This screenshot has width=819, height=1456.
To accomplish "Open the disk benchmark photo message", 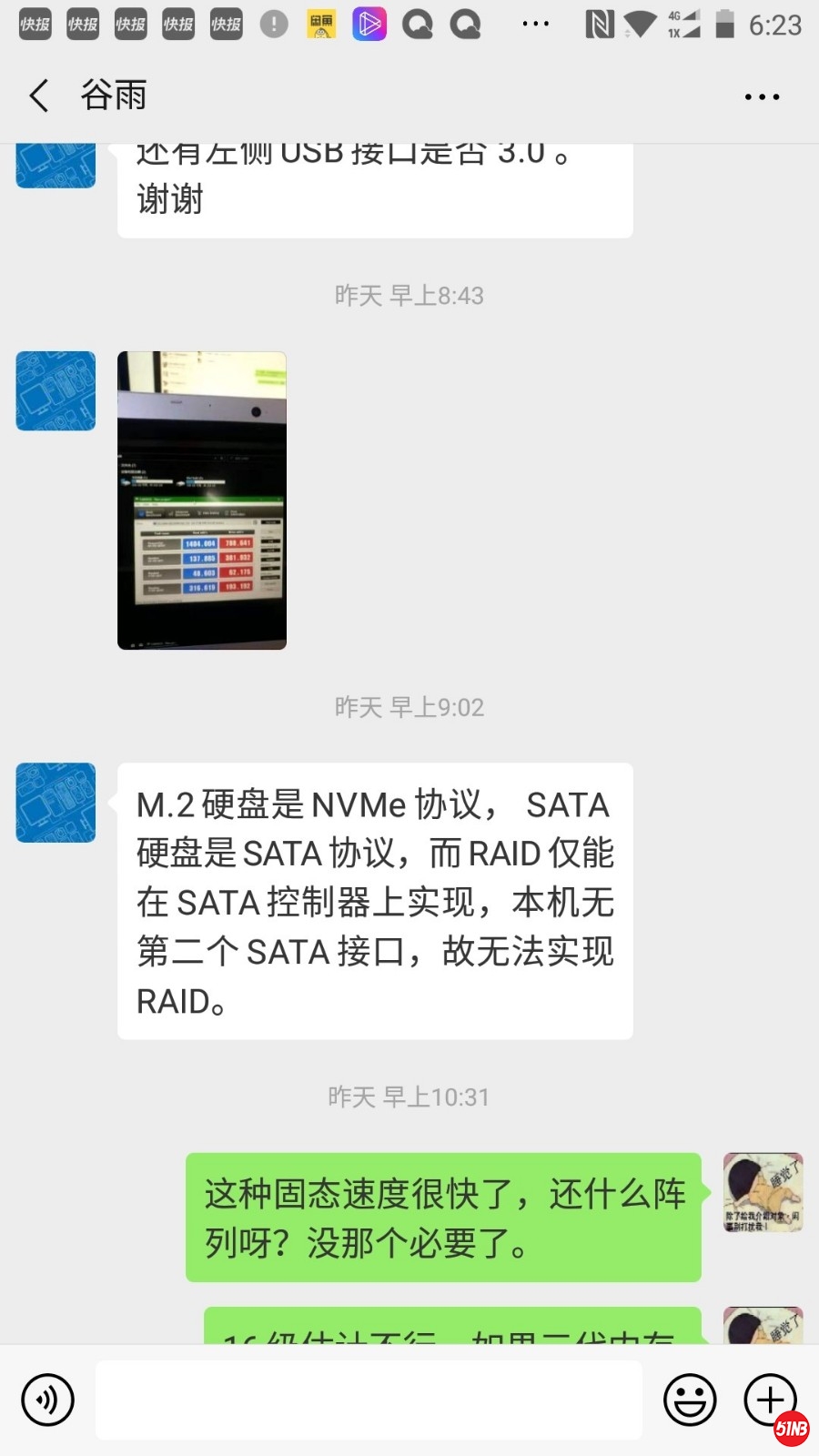I will coord(202,500).
